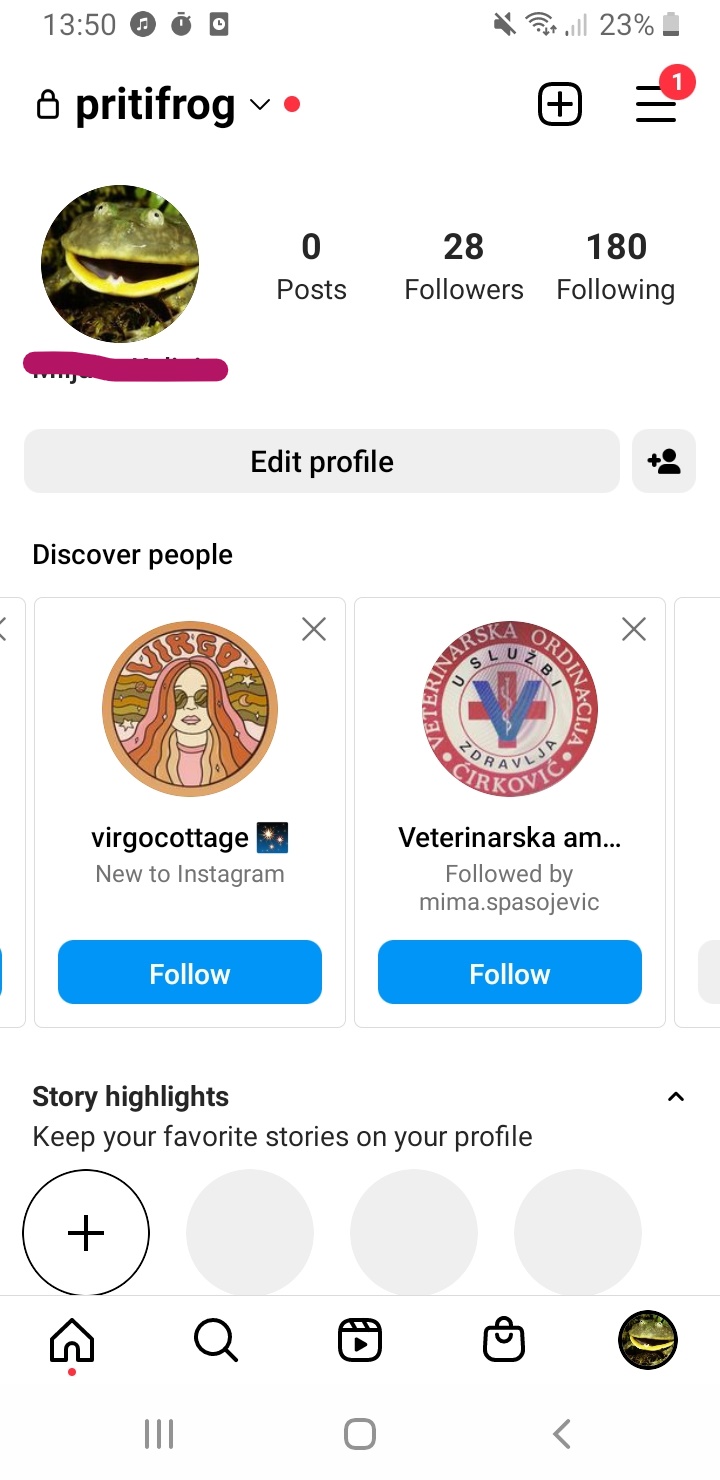View the Followers list

464,266
